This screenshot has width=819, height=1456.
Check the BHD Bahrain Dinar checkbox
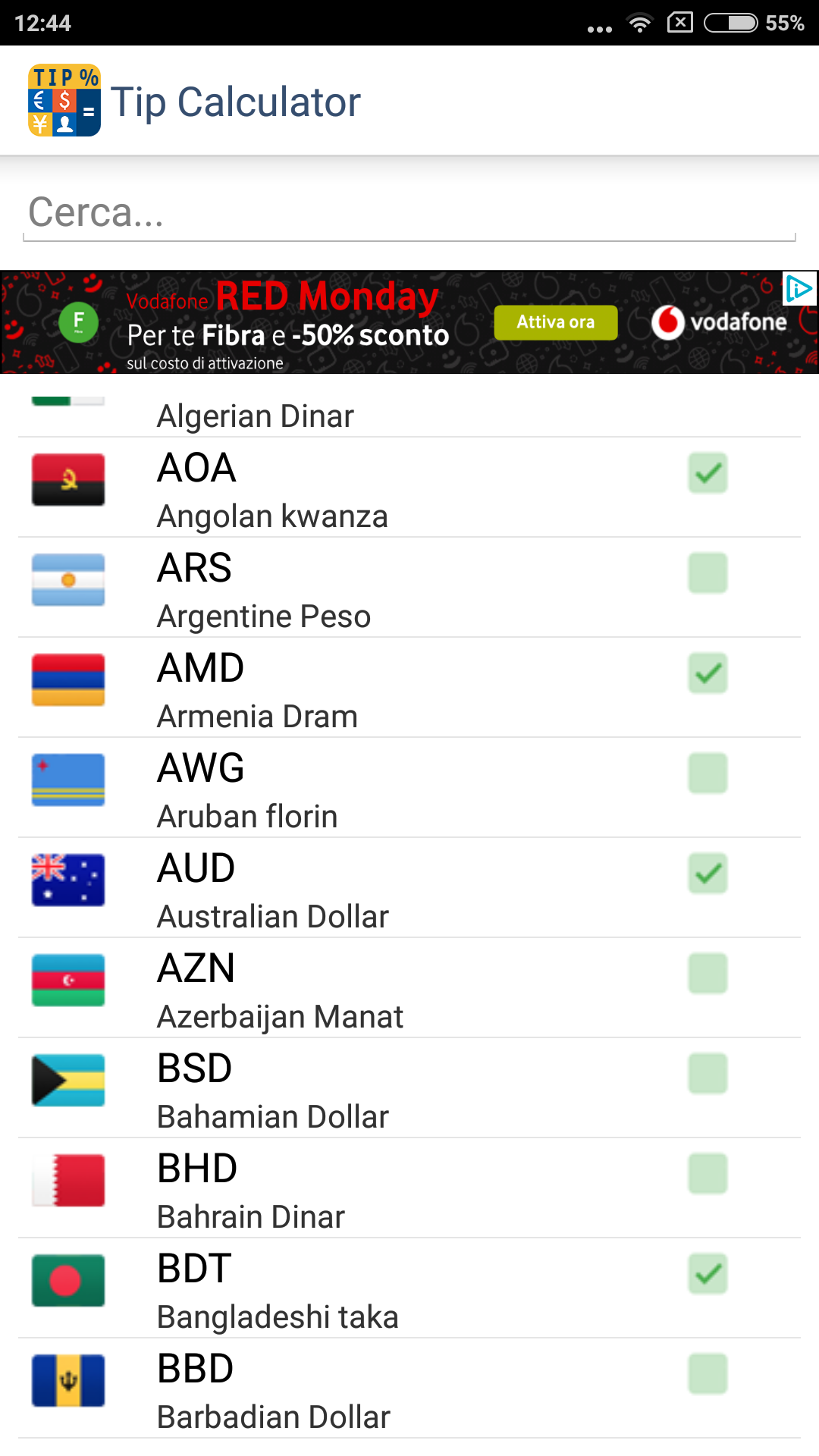click(708, 1174)
